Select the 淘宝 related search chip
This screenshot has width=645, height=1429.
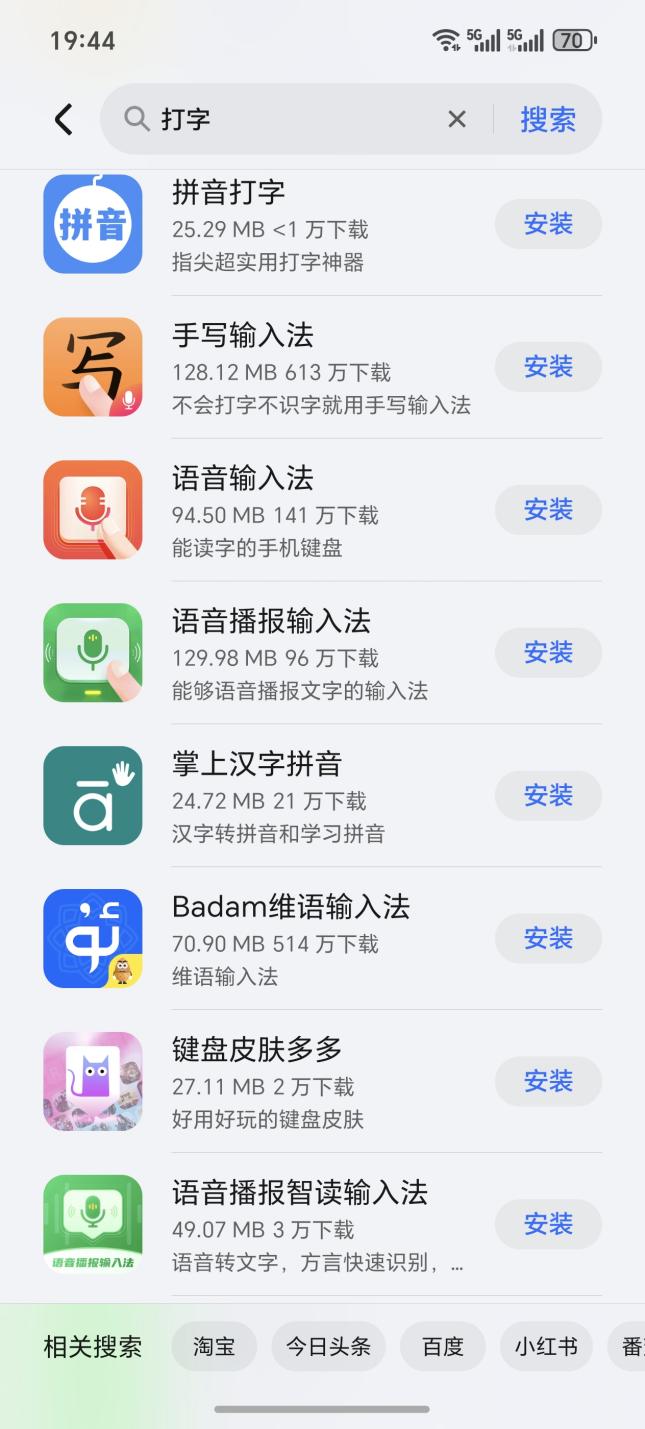[x=214, y=1347]
